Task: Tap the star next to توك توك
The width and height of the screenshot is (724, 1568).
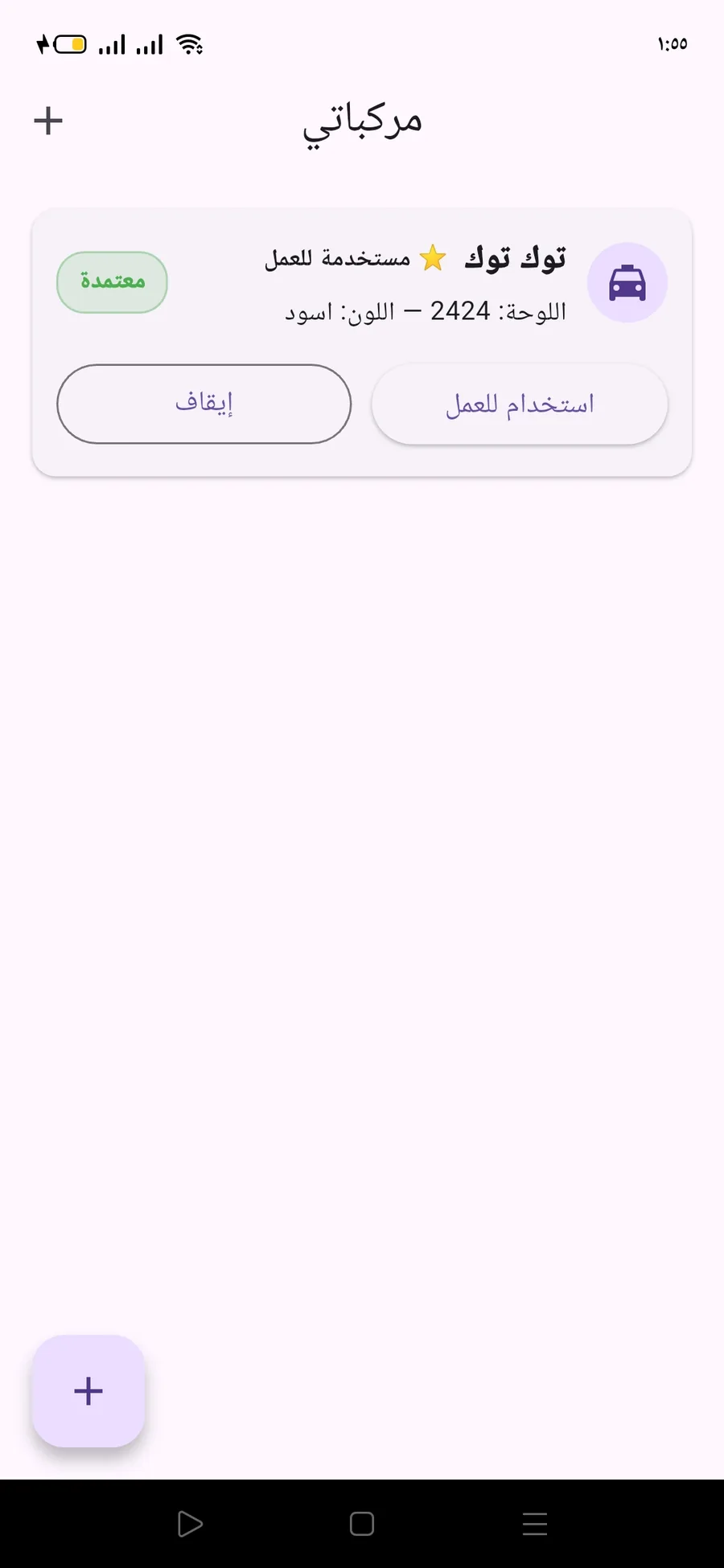Action: pos(434,257)
